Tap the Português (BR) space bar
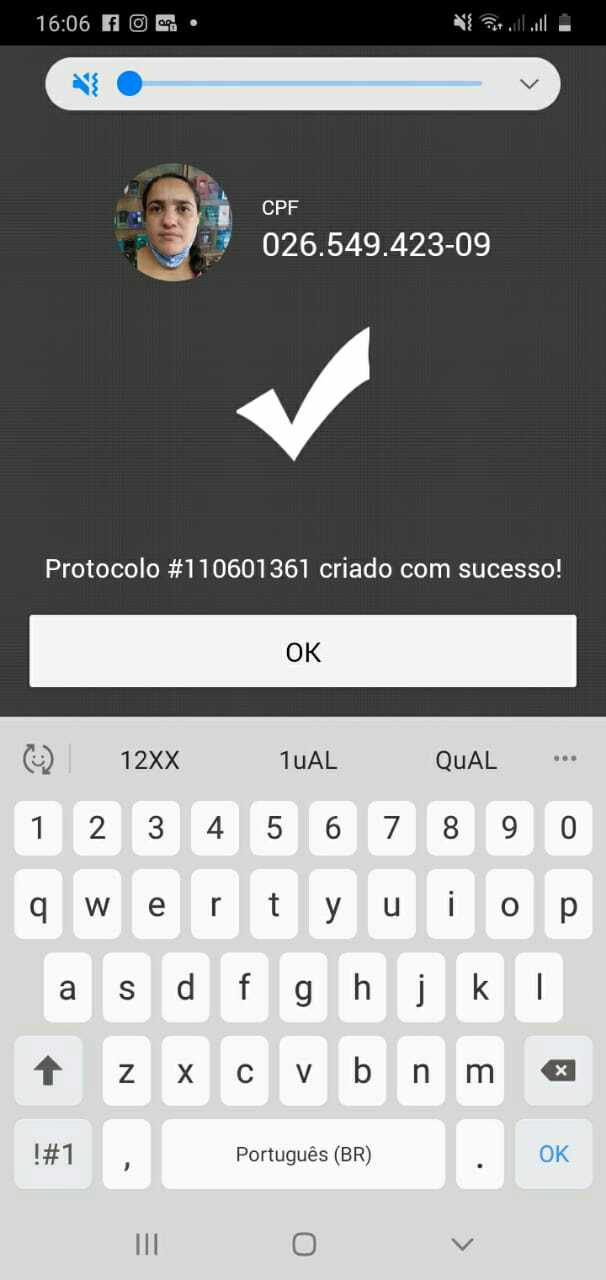 [x=303, y=1154]
